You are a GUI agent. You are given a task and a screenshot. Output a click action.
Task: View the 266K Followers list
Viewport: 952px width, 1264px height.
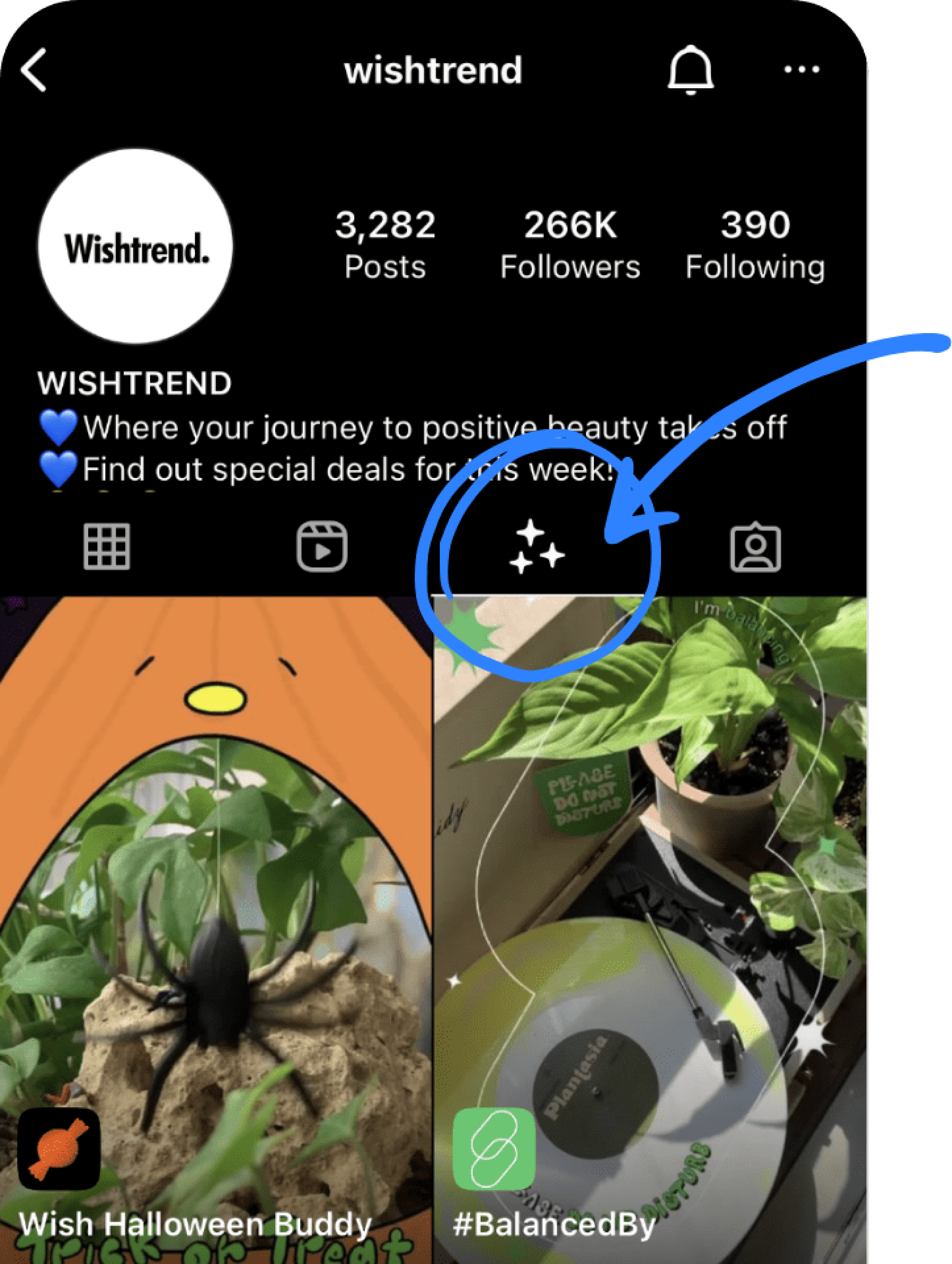click(x=570, y=244)
